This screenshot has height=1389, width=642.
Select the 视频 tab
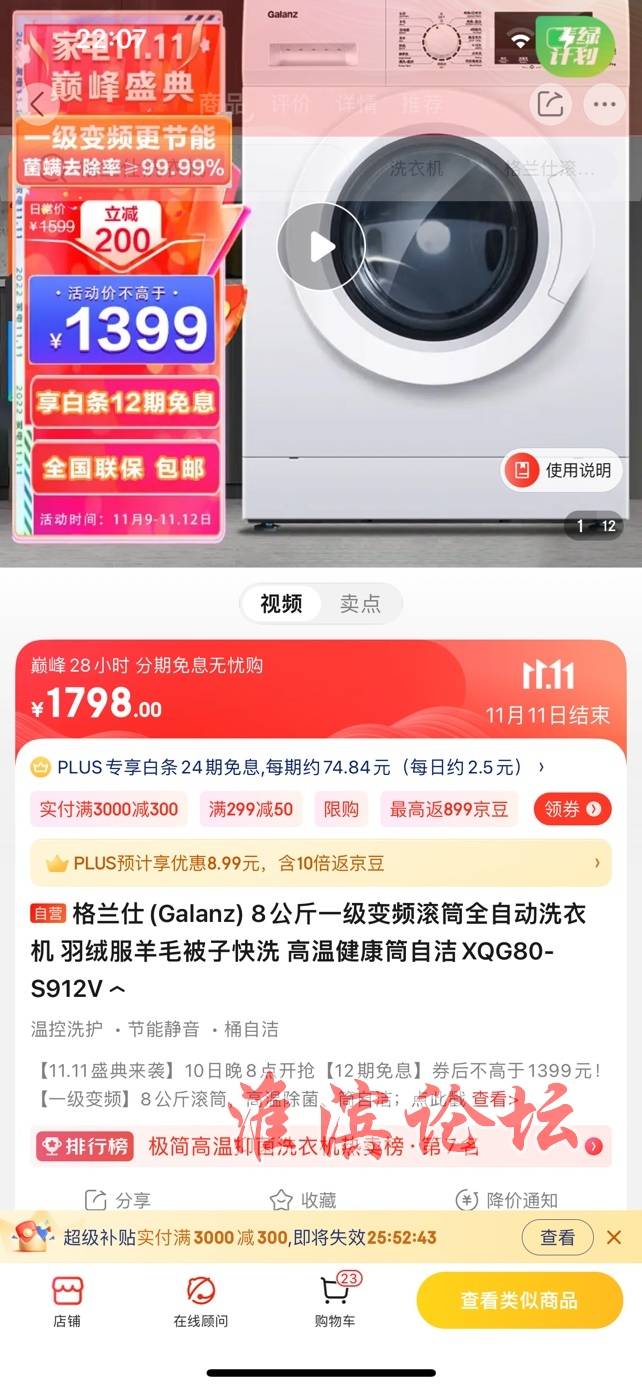click(x=281, y=604)
